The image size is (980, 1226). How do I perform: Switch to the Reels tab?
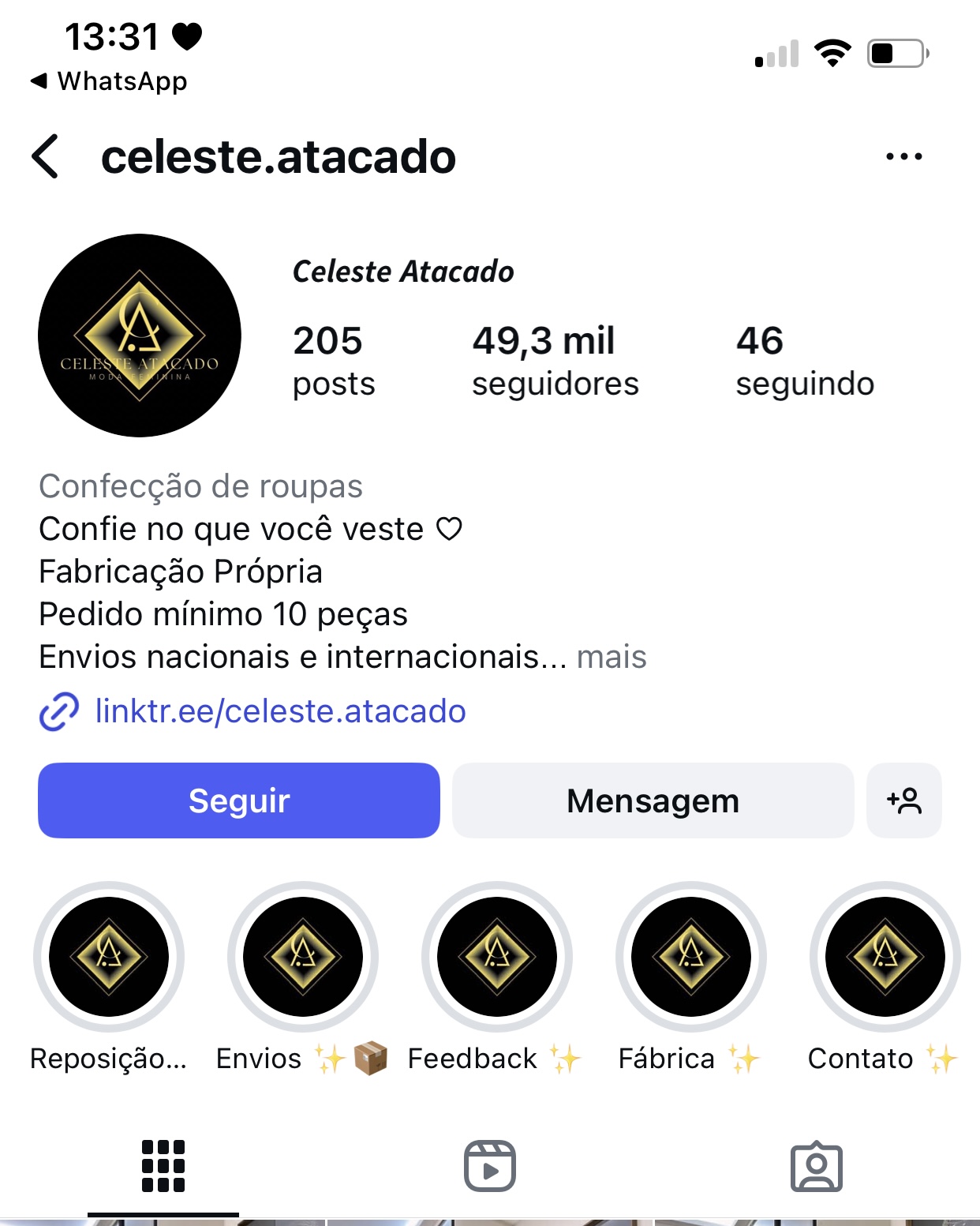pyautogui.click(x=490, y=1165)
